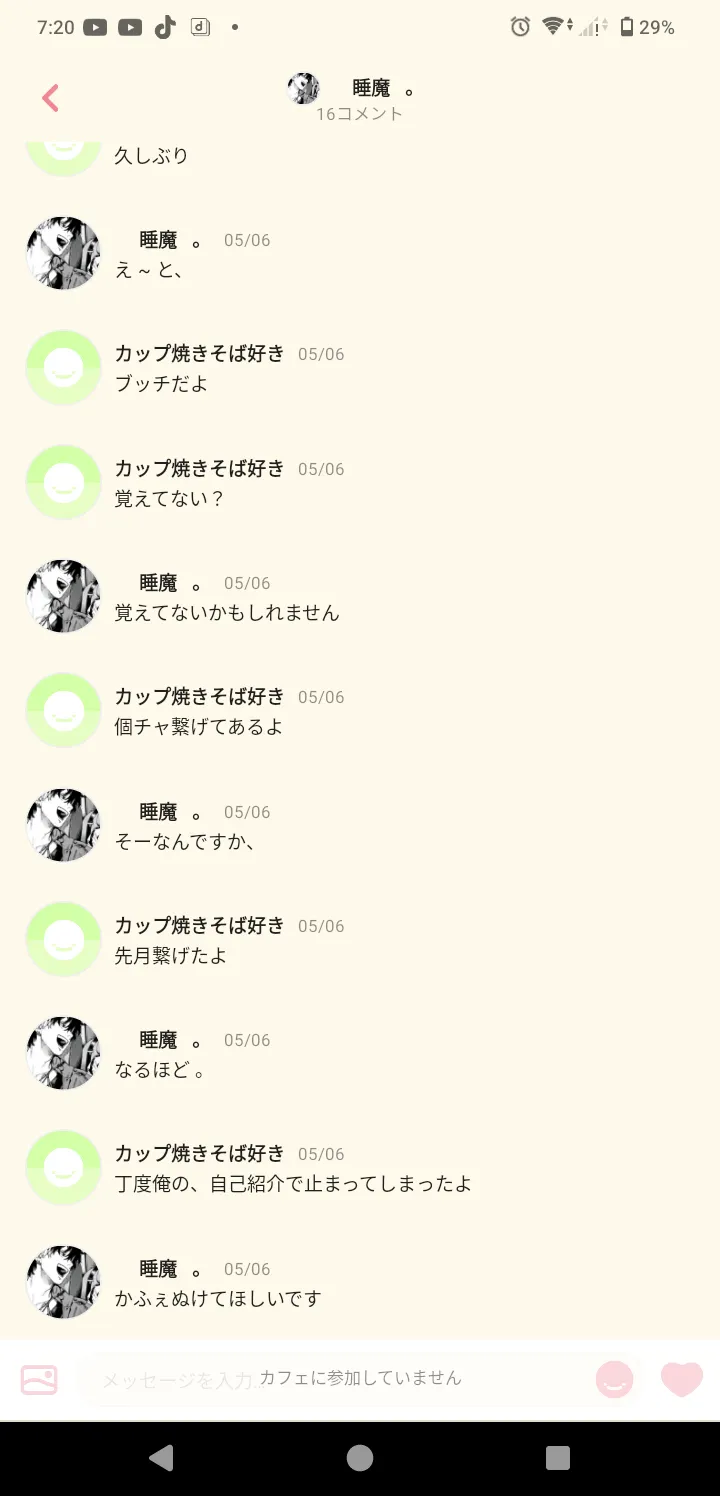Go back with the system back button
Viewport: 720px width, 1496px height.
pos(161,1458)
